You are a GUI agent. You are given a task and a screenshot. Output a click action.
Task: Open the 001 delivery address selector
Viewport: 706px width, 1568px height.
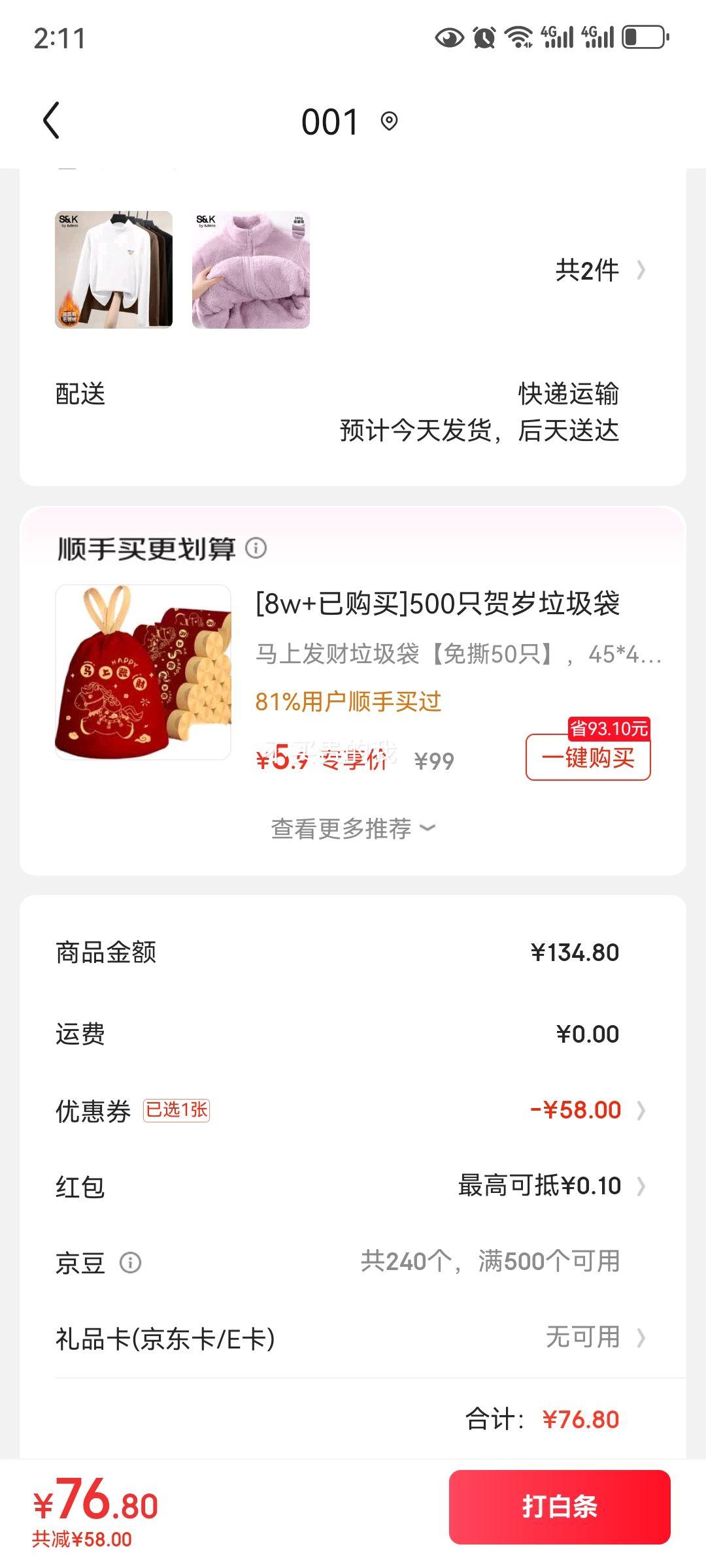click(349, 122)
